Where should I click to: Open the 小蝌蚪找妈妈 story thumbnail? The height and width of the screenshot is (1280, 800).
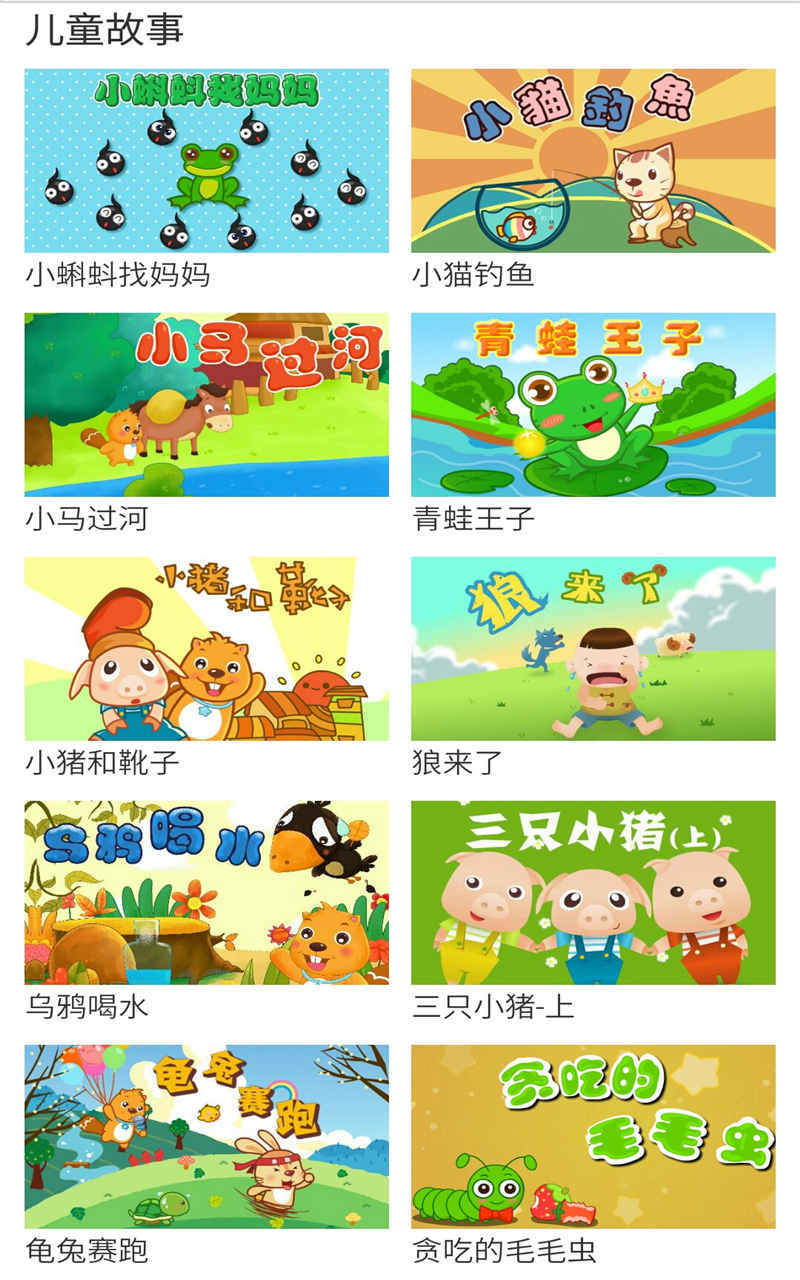click(204, 160)
